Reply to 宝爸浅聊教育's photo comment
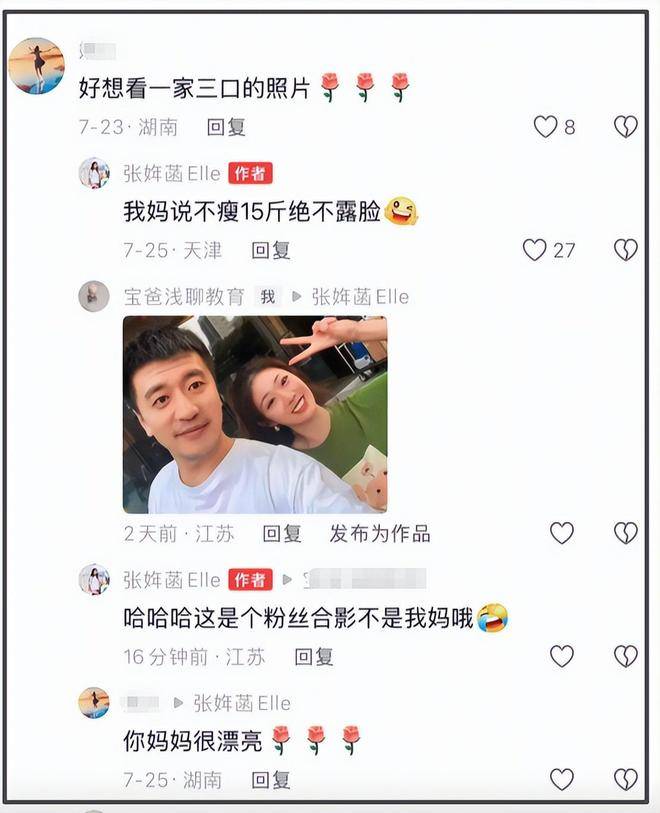Image resolution: width=660 pixels, height=813 pixels. [x=282, y=534]
